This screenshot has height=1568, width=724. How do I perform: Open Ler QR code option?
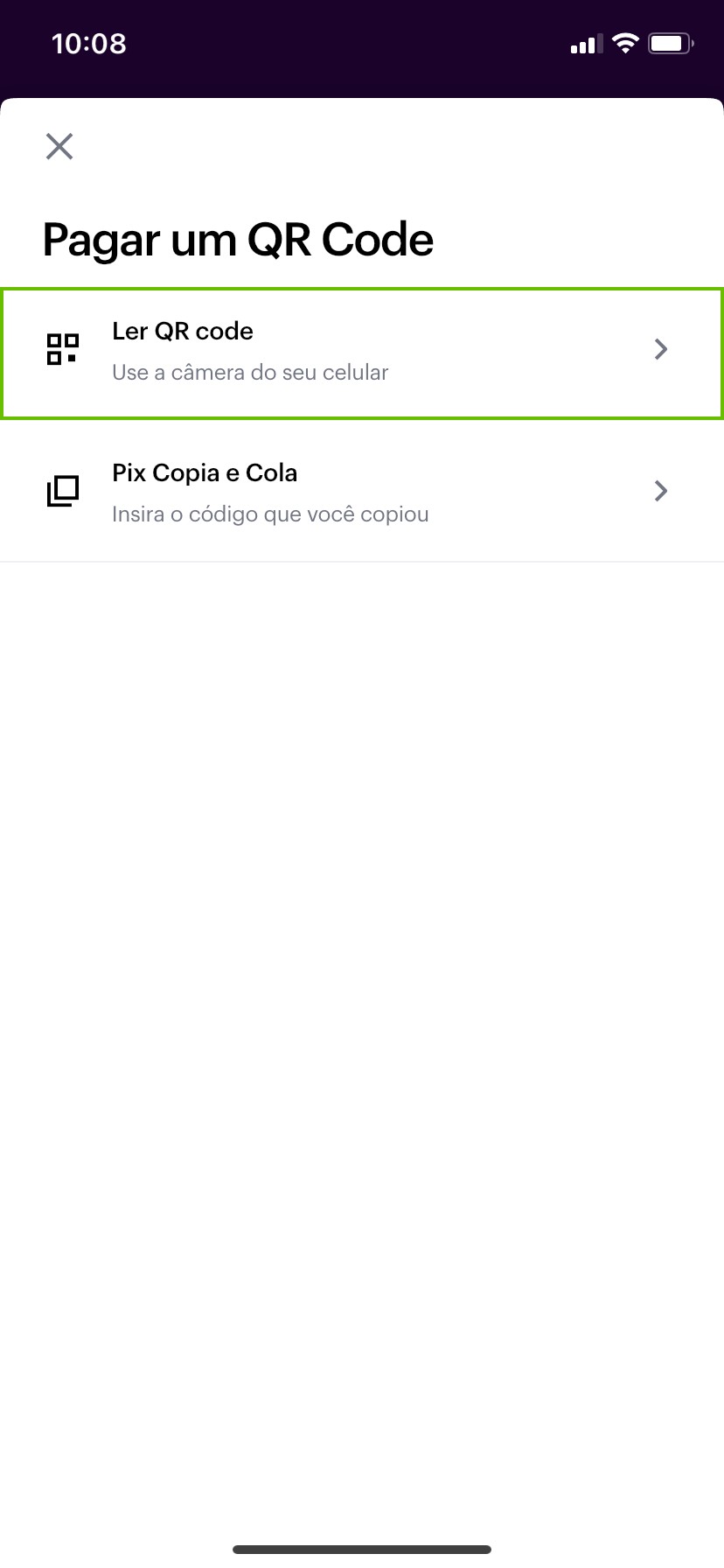click(361, 353)
